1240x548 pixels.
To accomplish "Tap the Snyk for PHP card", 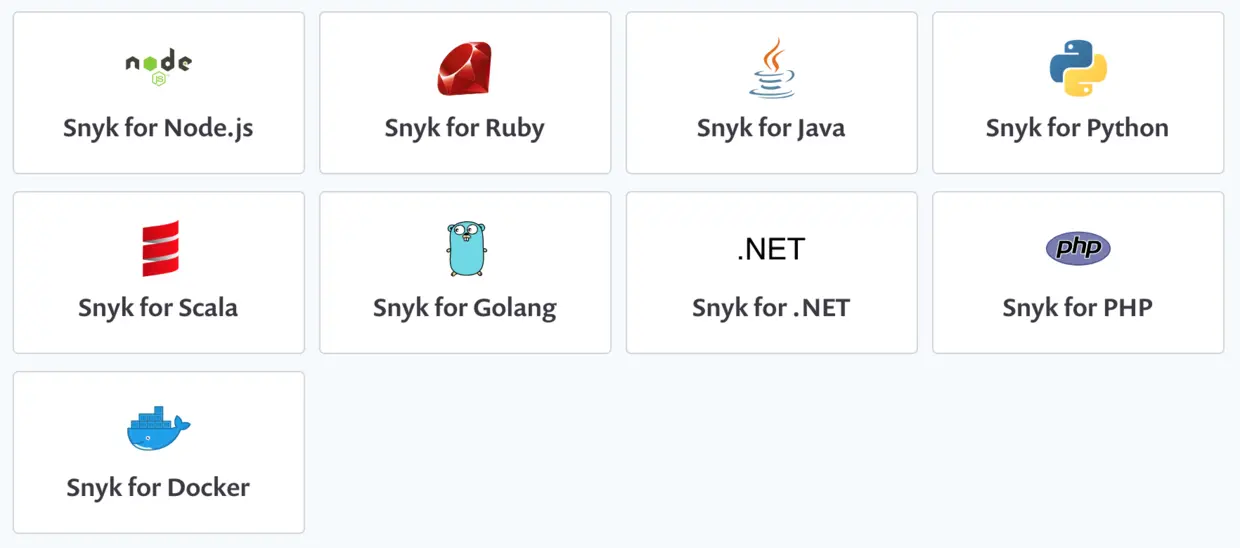I will 1077,273.
